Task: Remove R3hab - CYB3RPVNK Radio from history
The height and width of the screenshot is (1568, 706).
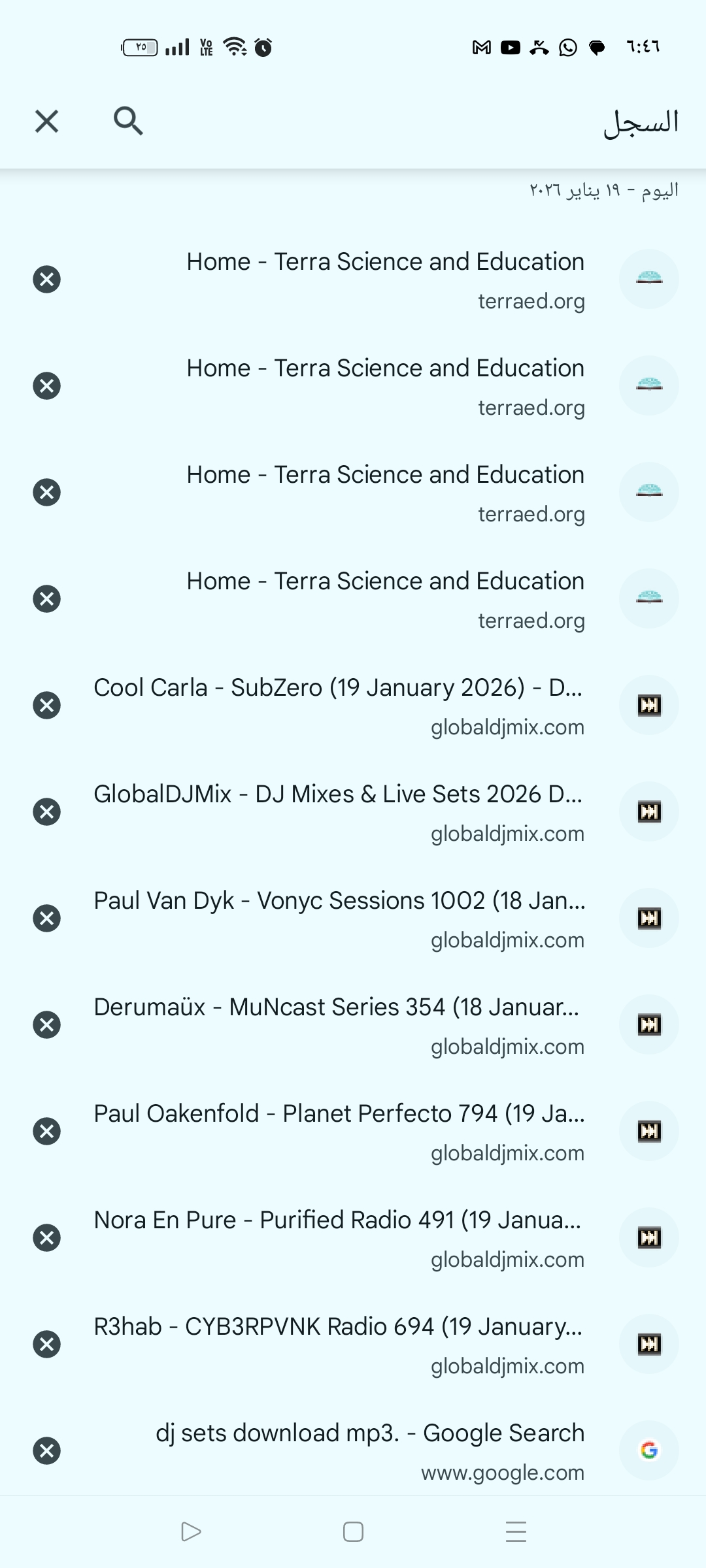Action: (46, 1345)
